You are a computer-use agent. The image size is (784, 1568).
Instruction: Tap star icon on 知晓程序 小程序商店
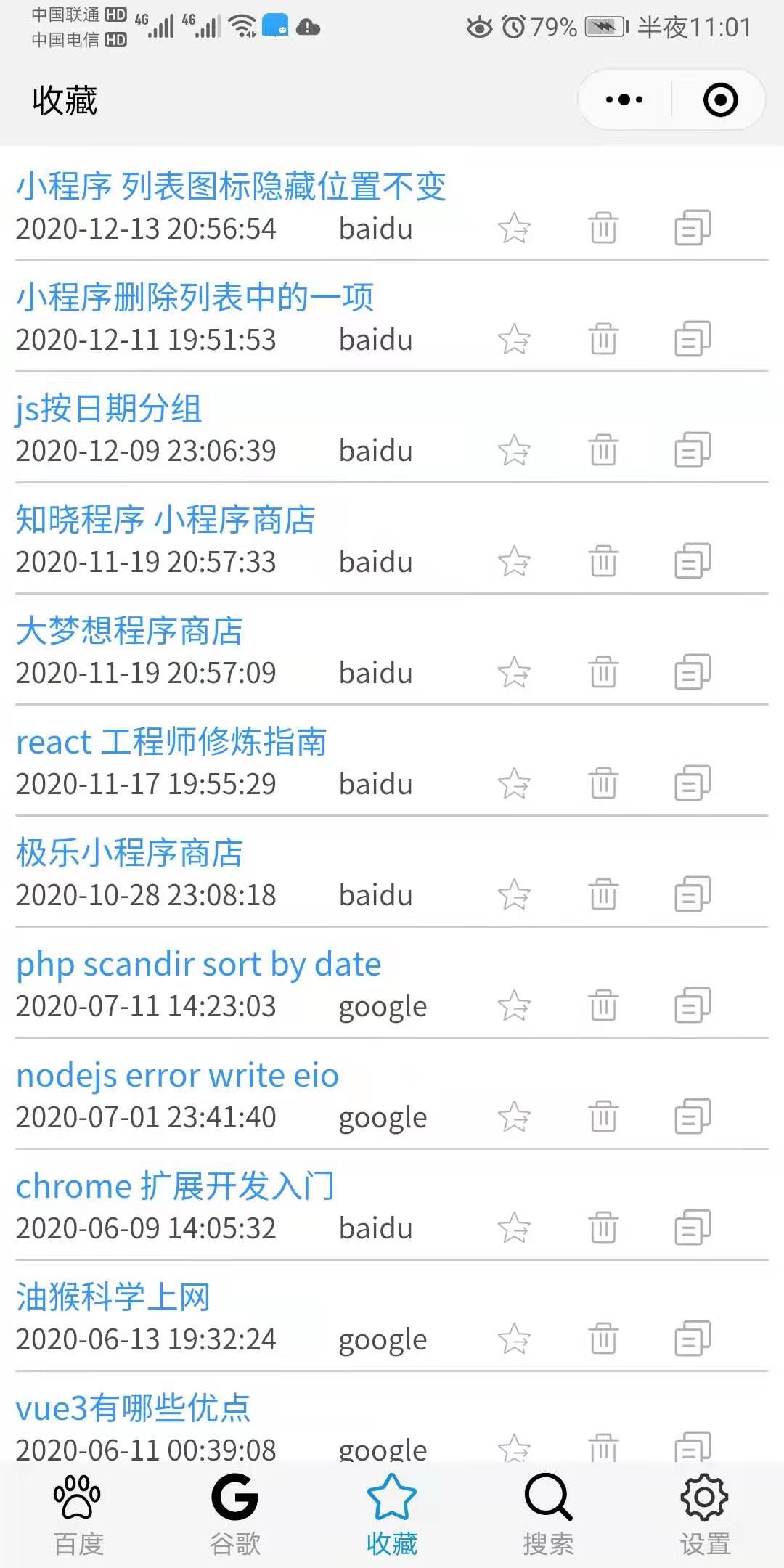point(515,560)
